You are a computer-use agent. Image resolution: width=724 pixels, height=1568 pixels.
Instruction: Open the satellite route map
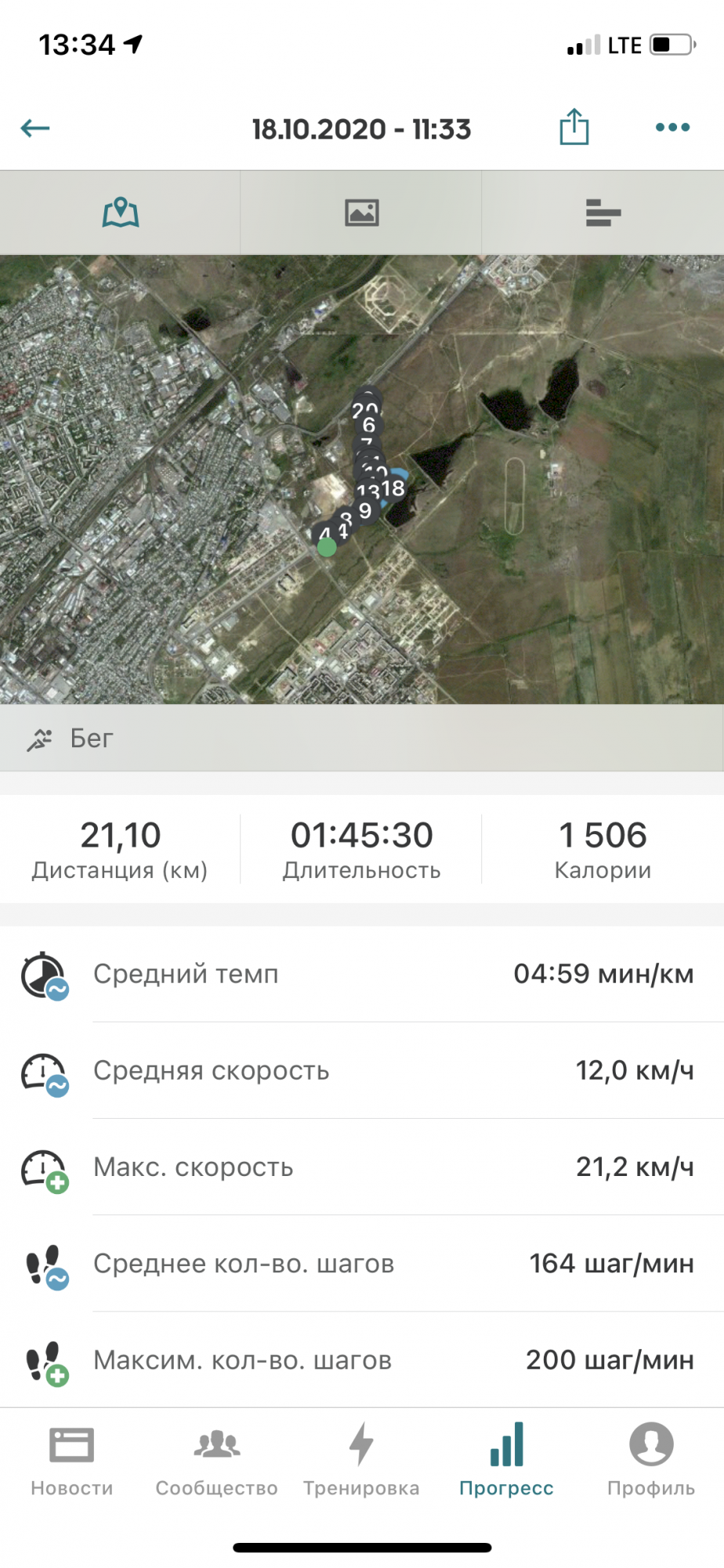[x=362, y=478]
